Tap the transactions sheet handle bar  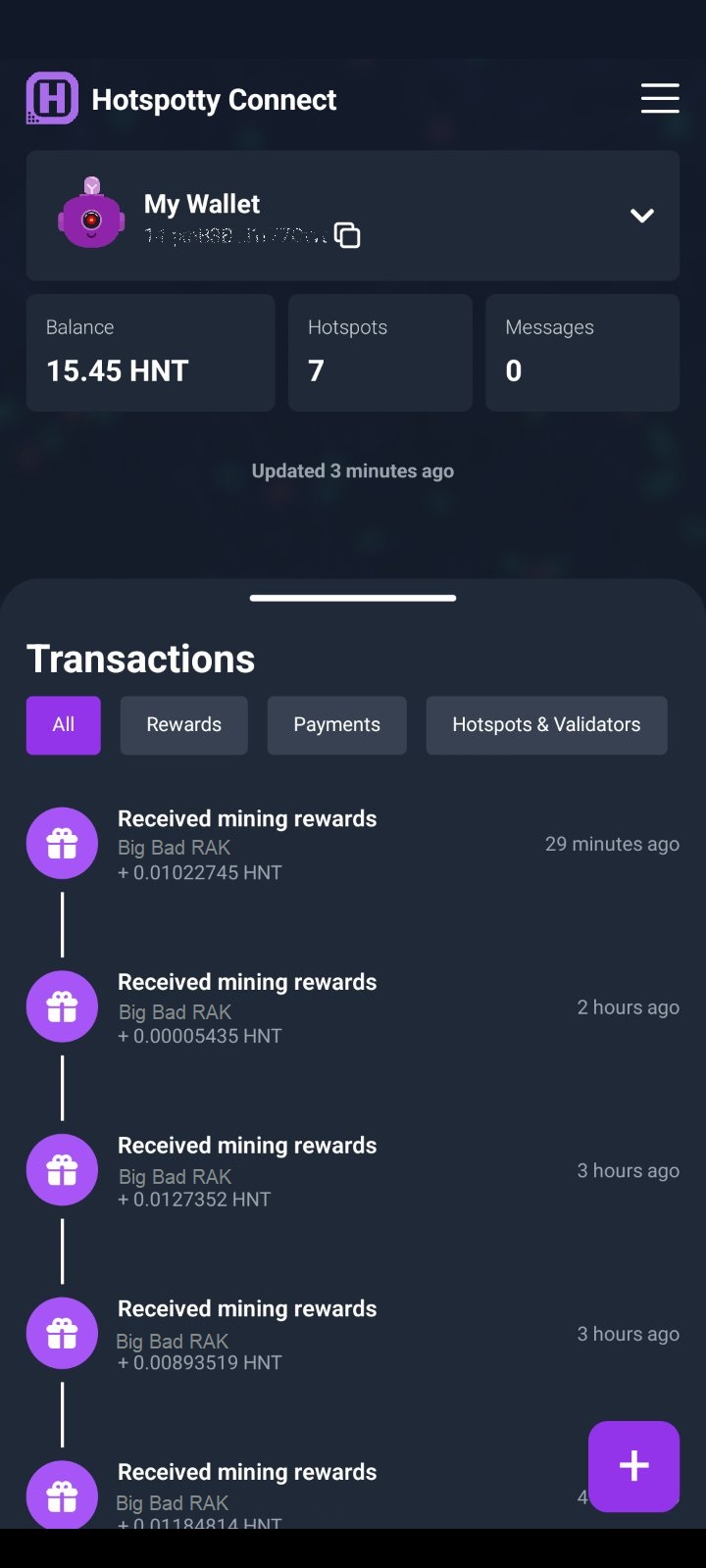coord(353,598)
